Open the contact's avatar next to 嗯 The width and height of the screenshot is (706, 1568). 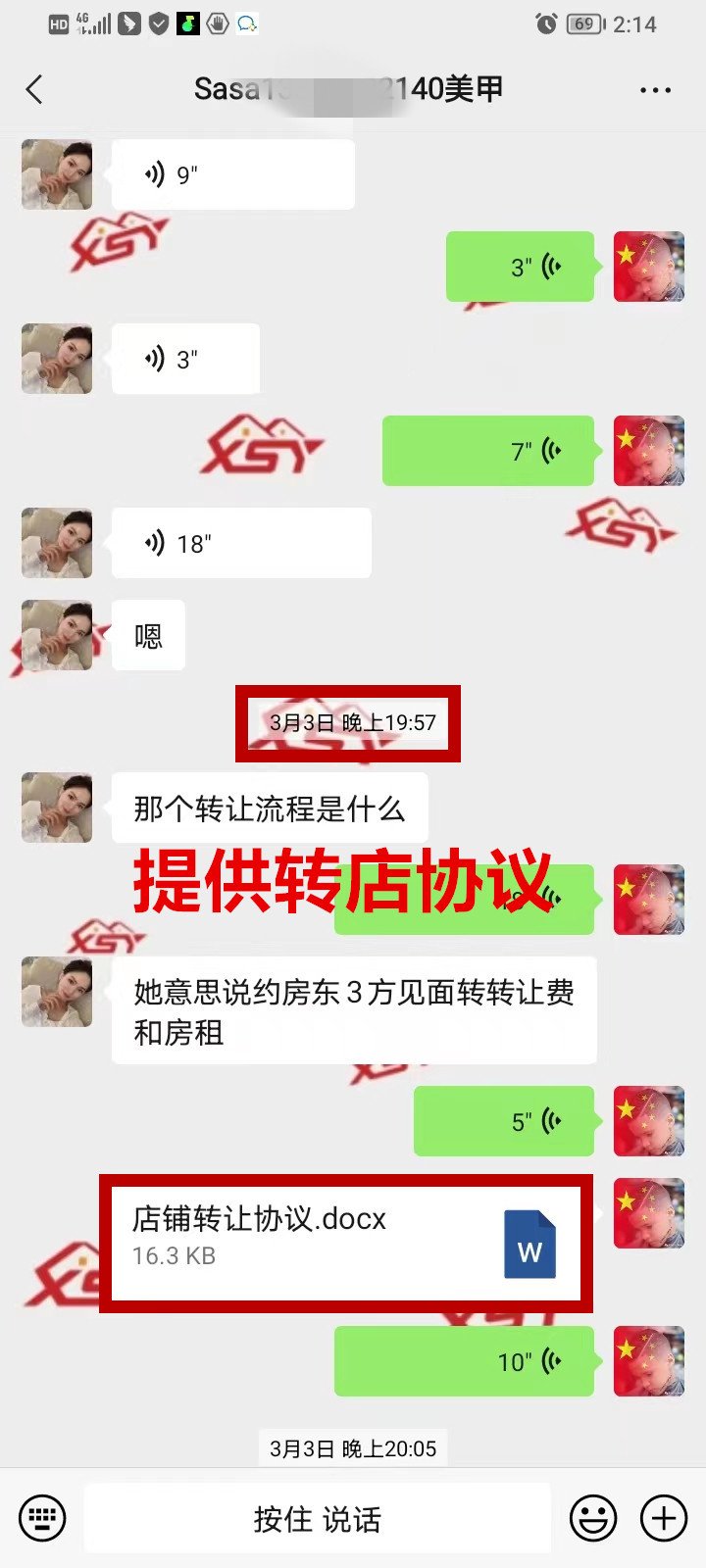(x=57, y=635)
